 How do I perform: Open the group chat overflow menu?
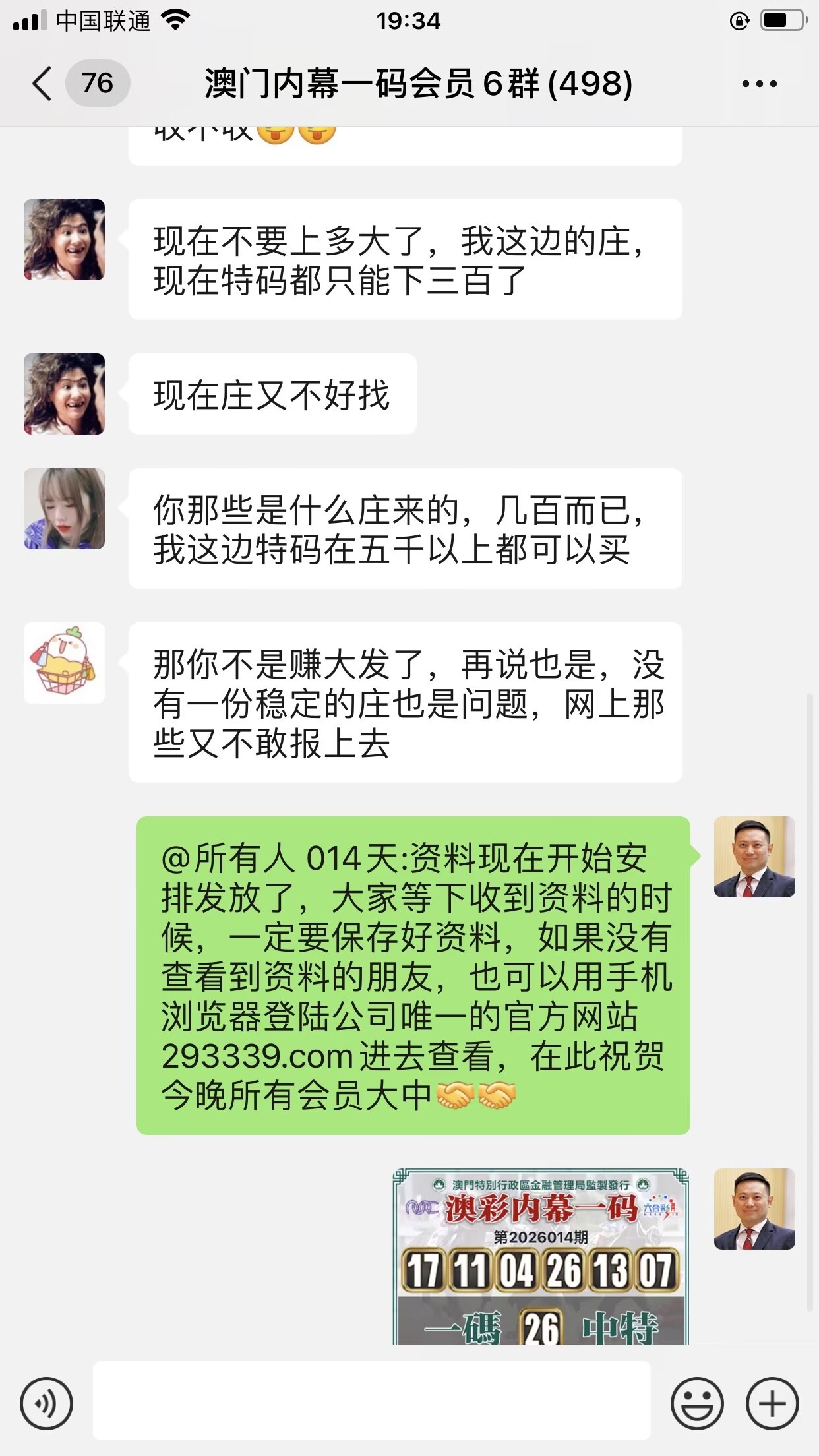tap(759, 84)
